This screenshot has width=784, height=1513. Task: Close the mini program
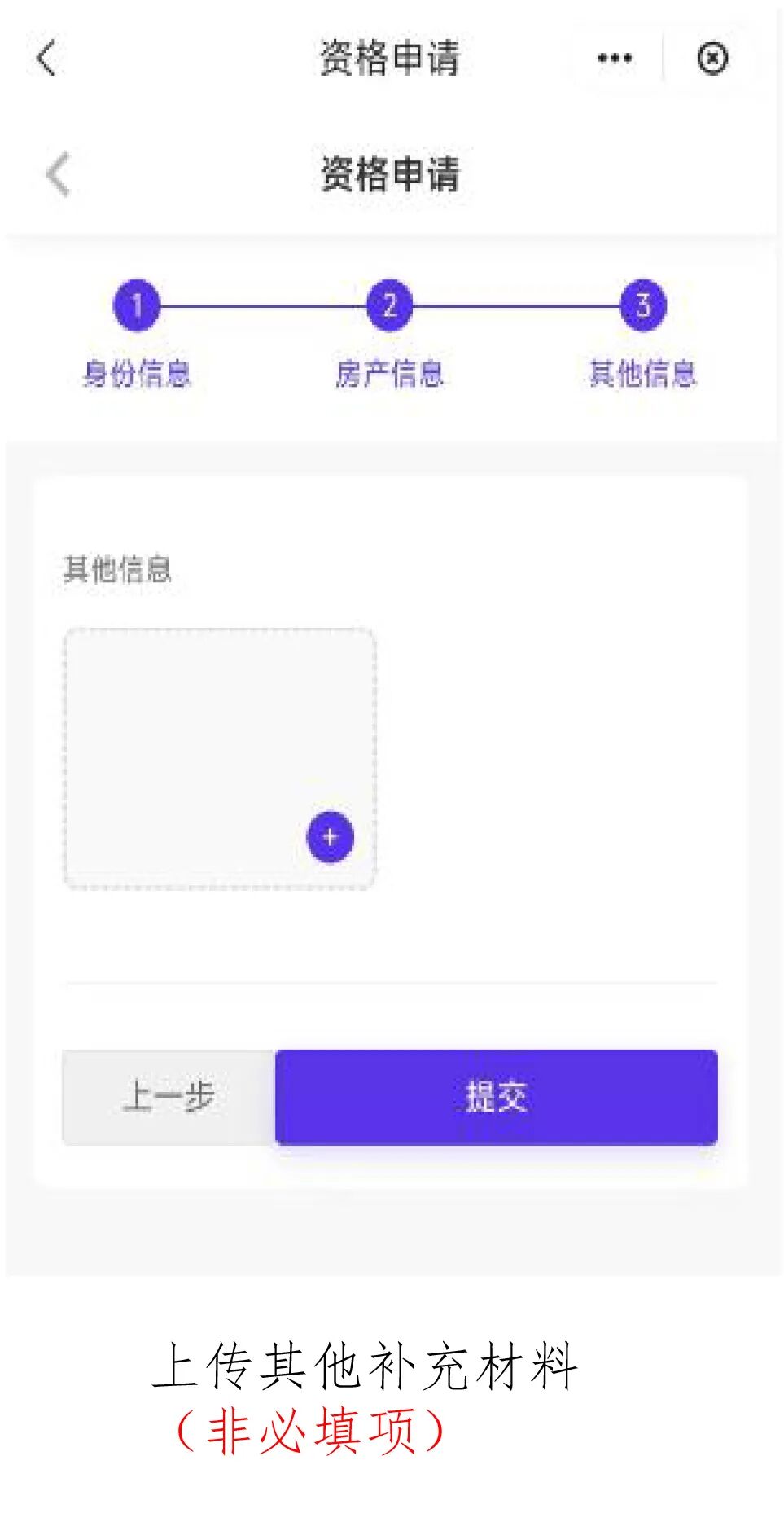click(712, 58)
